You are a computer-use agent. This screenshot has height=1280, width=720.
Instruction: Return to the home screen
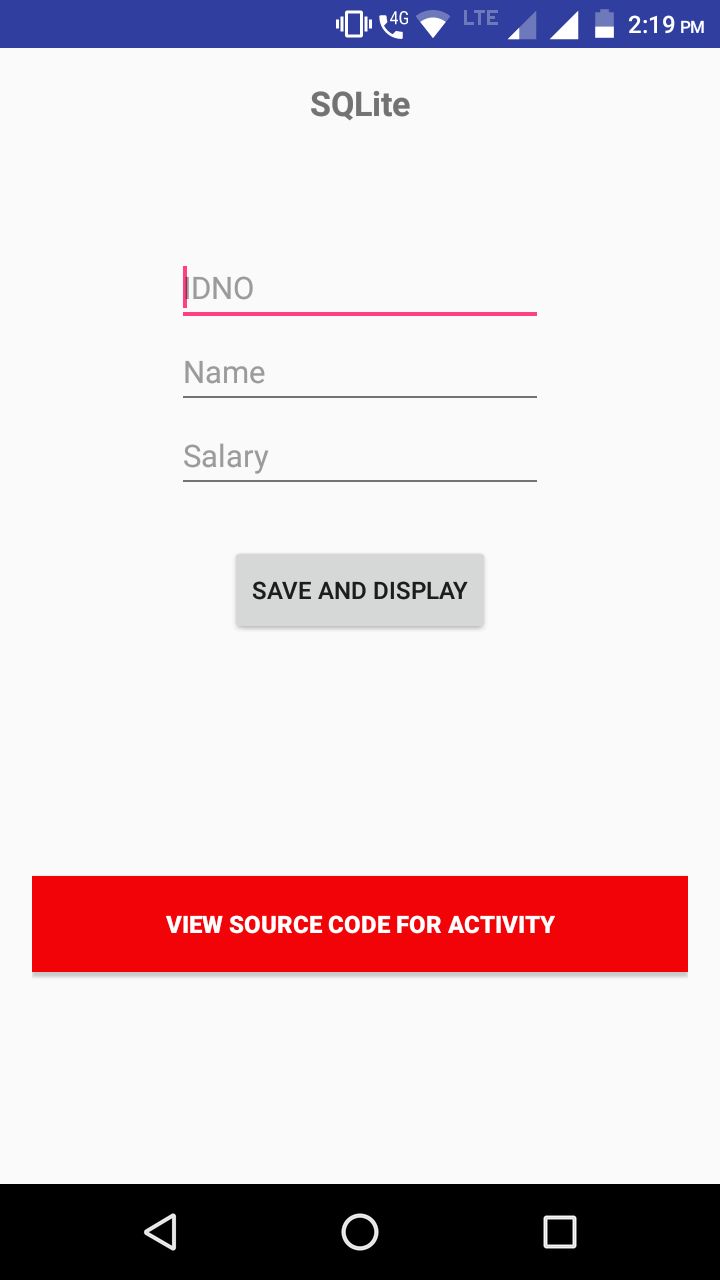tap(360, 1232)
